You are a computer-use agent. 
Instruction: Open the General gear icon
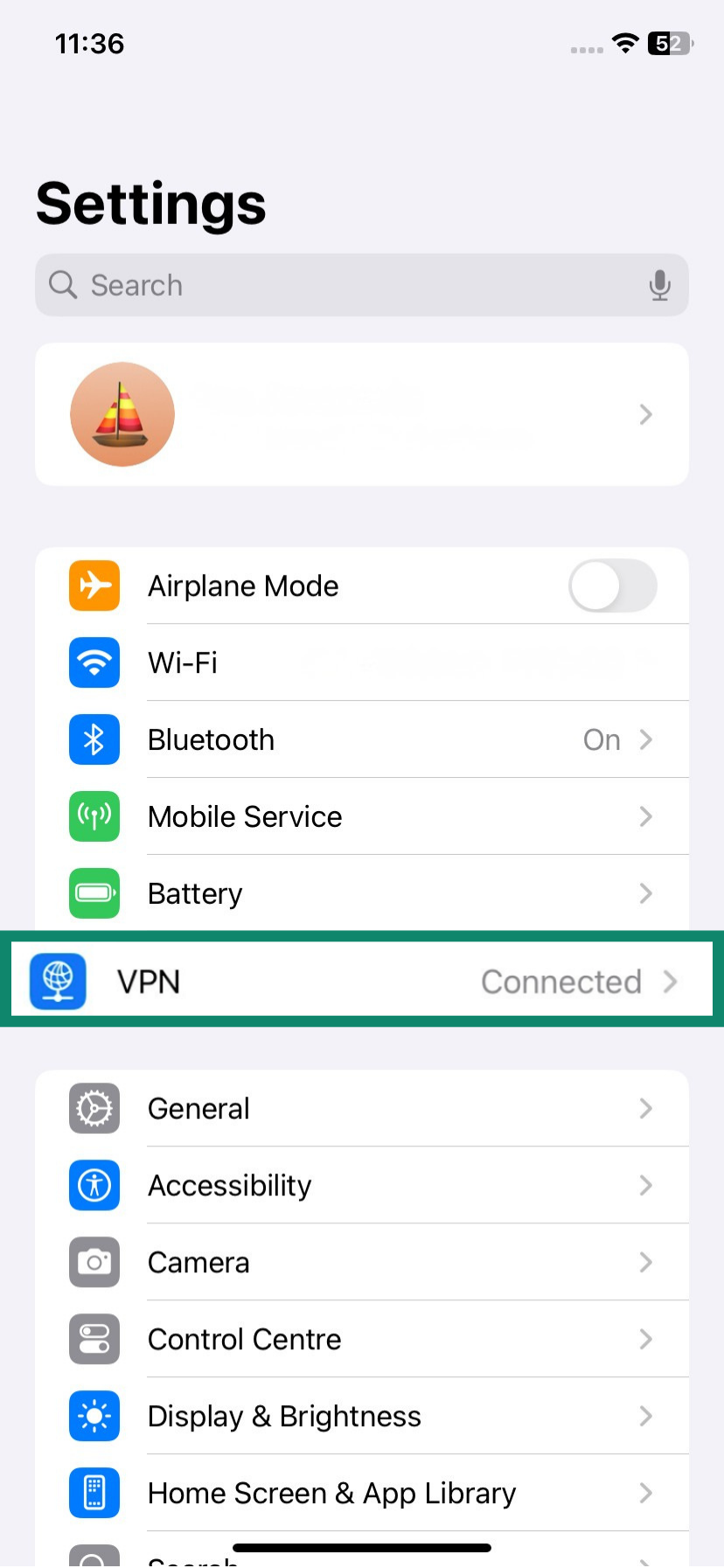coord(94,1108)
